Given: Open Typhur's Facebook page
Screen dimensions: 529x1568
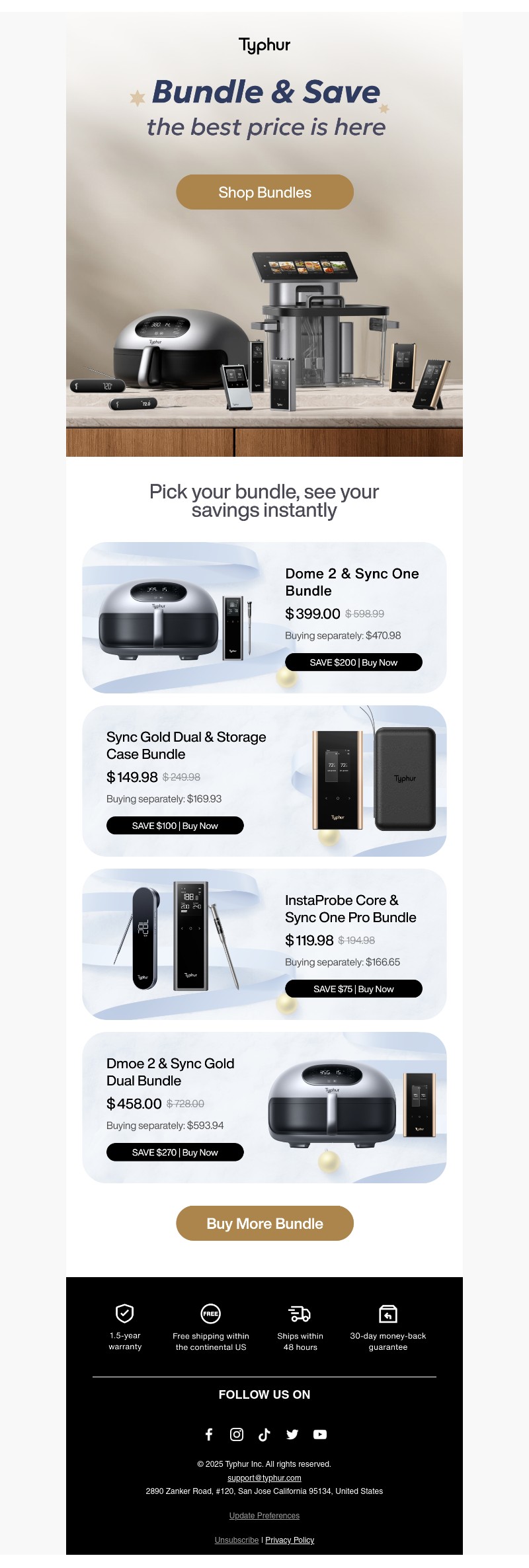Looking at the screenshot, I should click(x=209, y=1434).
